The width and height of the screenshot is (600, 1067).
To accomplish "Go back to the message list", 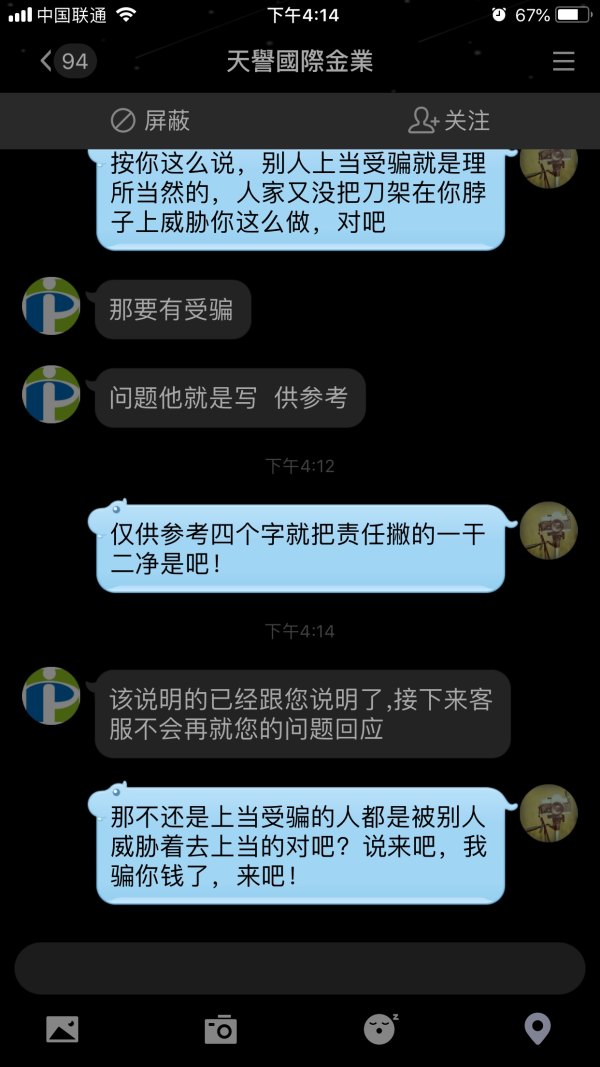I will [62, 62].
